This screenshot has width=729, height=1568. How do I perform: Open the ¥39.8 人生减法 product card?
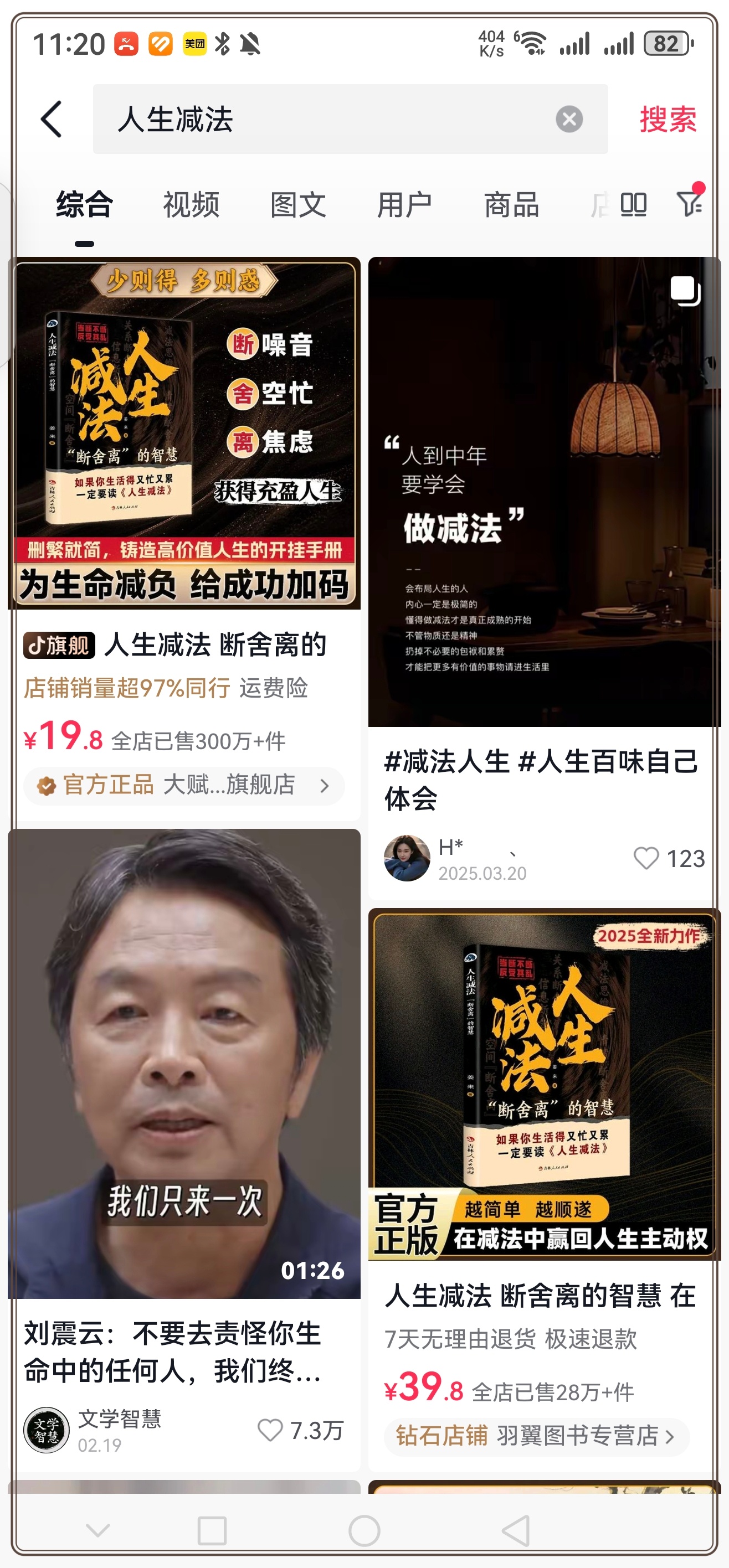[x=544, y=1085]
